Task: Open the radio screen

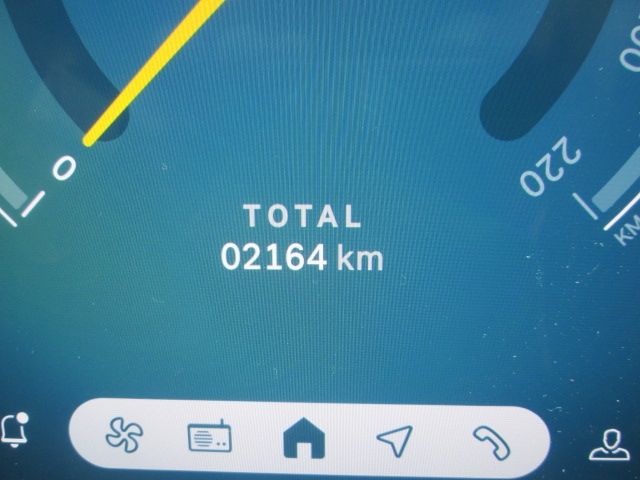Action: pyautogui.click(x=209, y=438)
